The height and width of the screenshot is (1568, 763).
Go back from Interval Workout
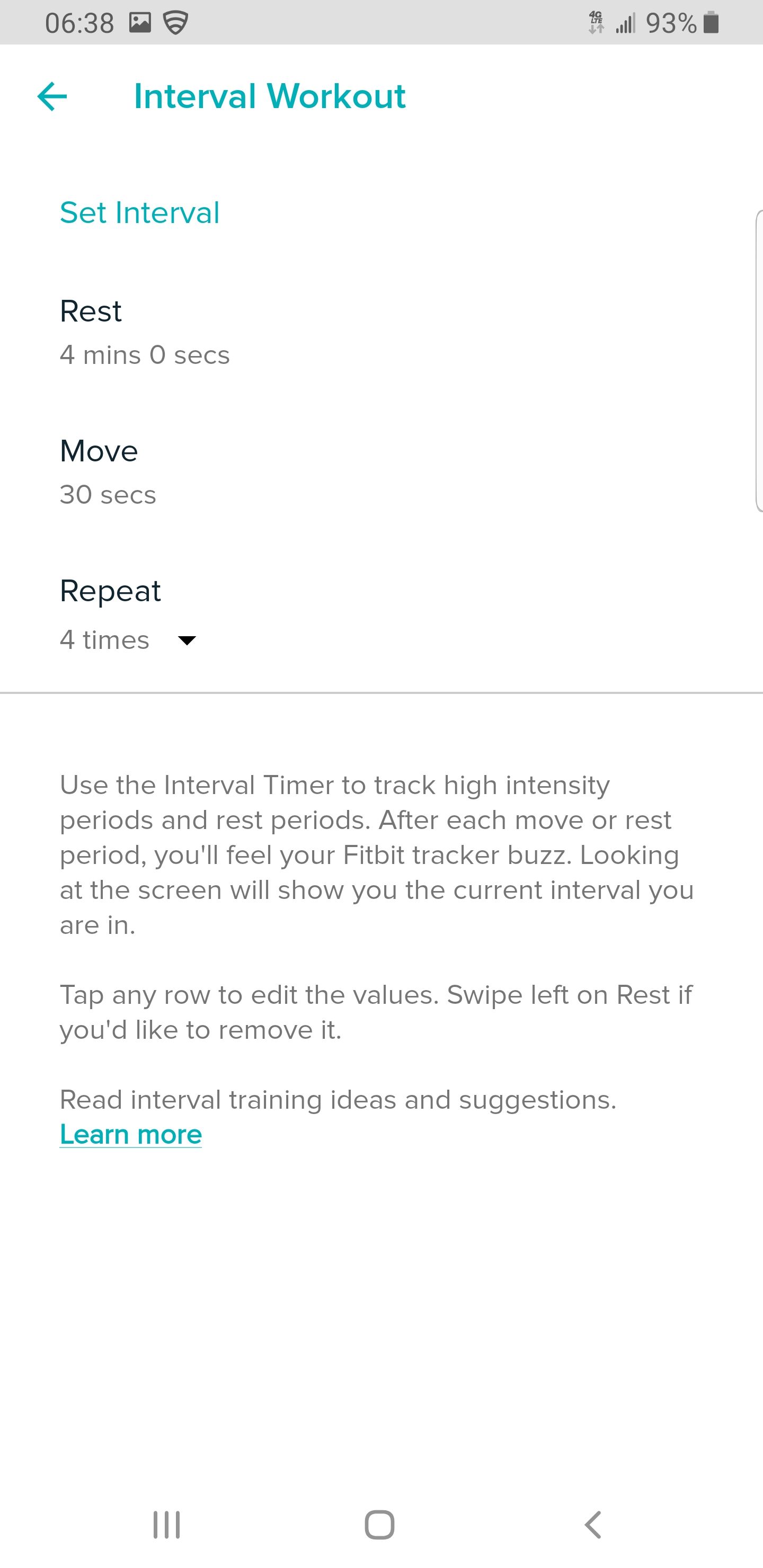(52, 97)
